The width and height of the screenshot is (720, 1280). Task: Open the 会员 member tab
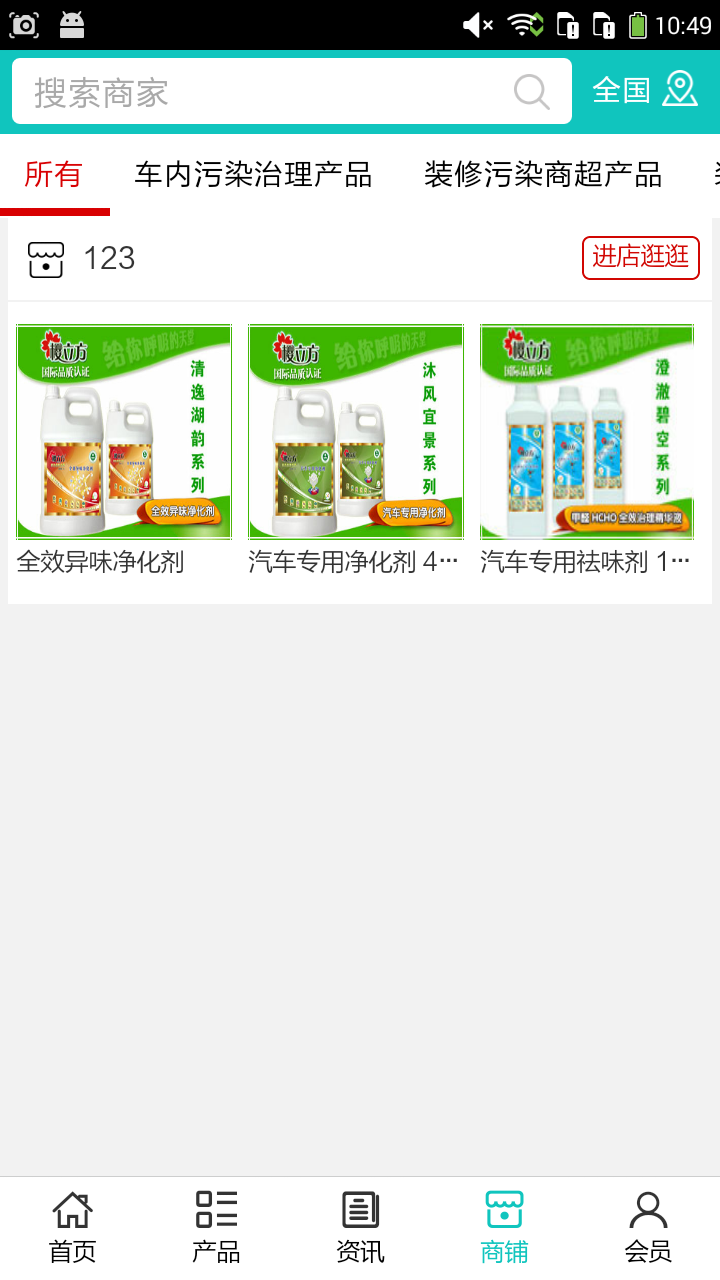pyautogui.click(x=648, y=1228)
